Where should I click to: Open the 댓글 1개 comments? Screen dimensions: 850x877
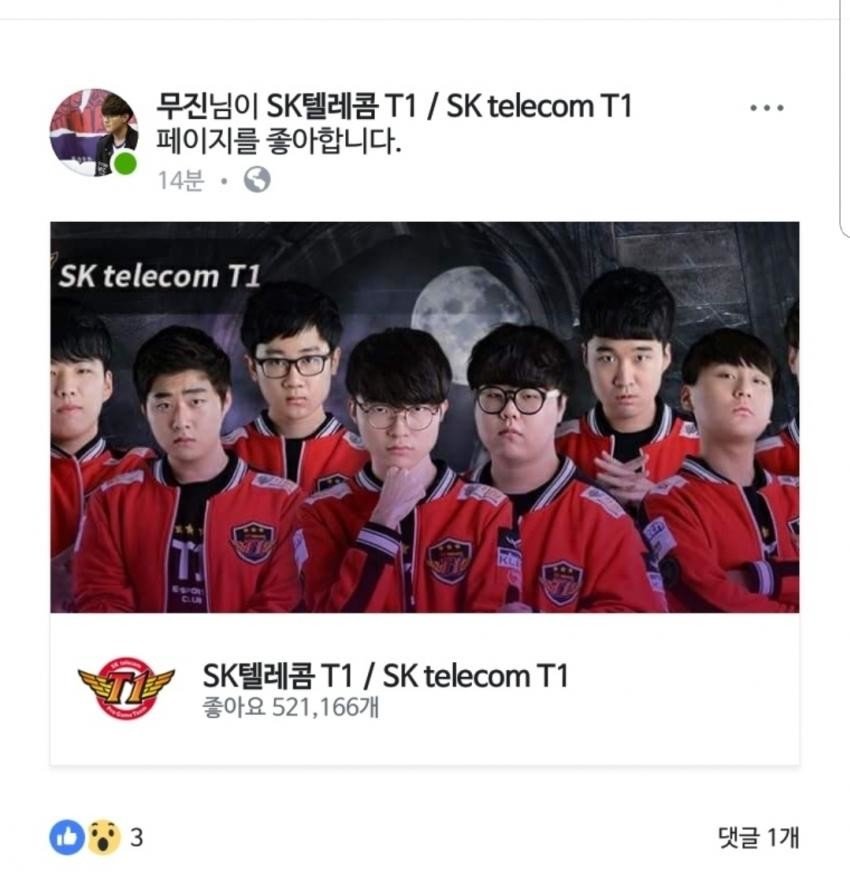click(x=757, y=837)
